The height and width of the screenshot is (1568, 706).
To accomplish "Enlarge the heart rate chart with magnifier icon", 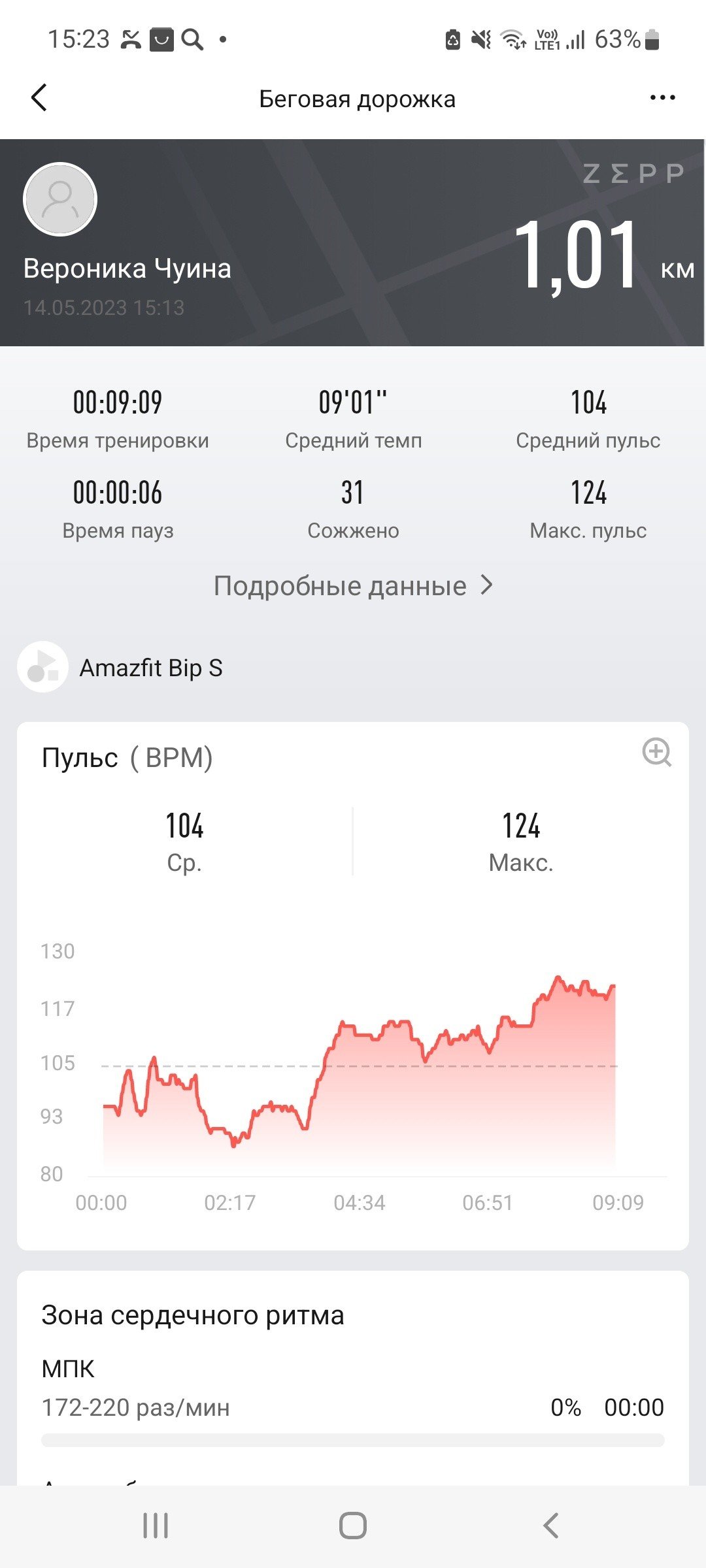I will pyautogui.click(x=656, y=752).
